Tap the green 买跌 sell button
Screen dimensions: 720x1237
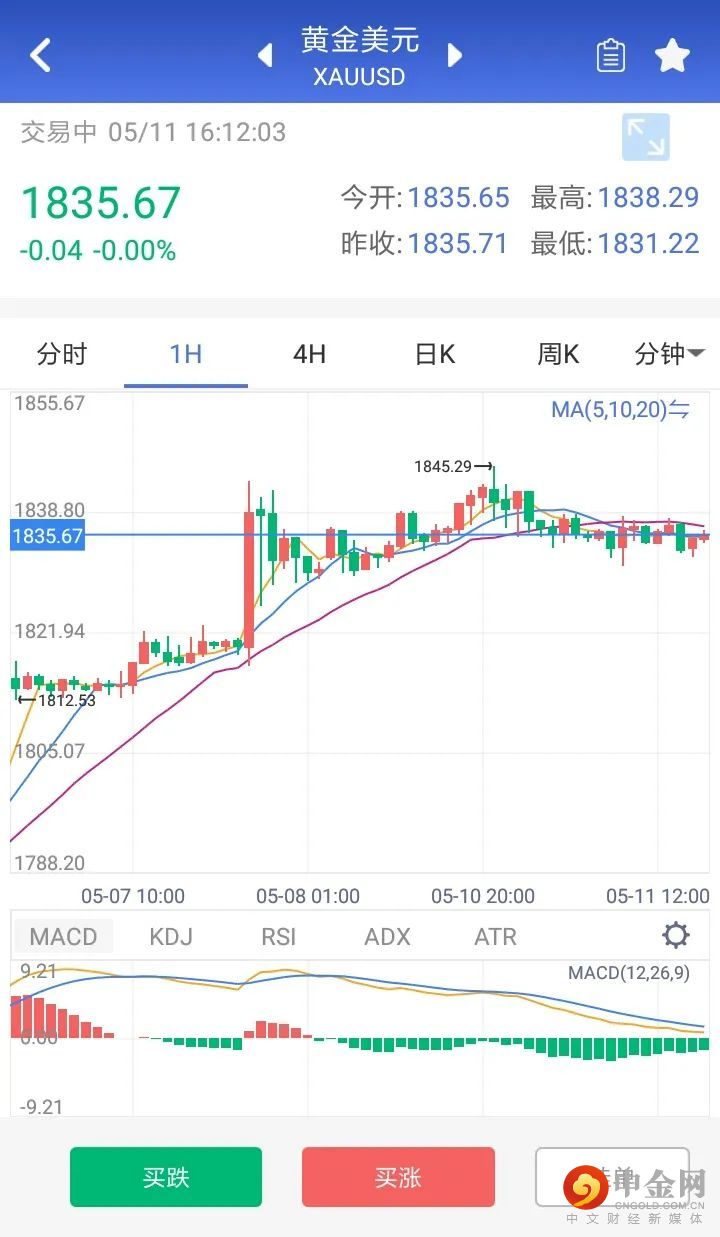pos(166,1177)
